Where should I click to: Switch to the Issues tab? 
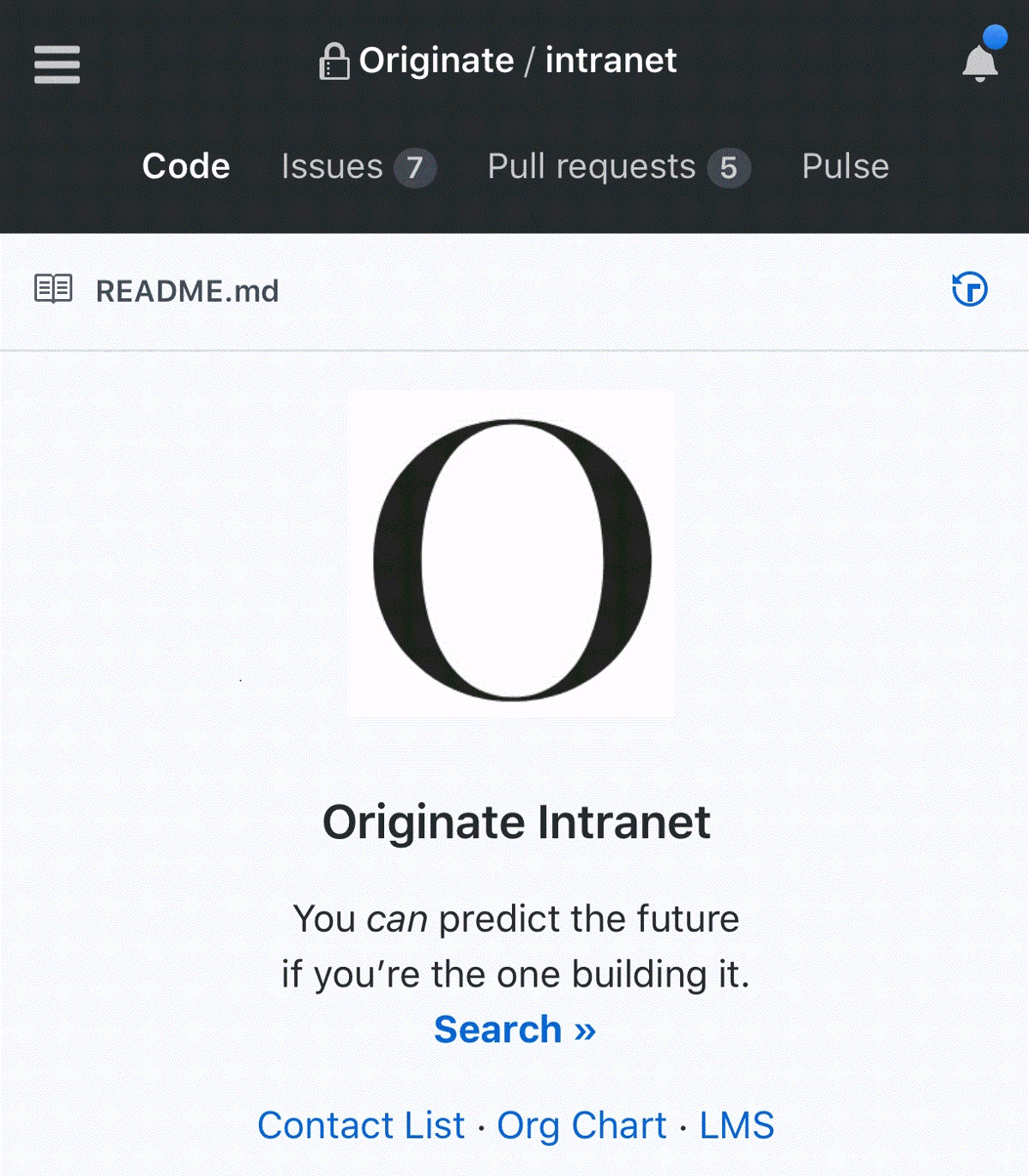358,167
